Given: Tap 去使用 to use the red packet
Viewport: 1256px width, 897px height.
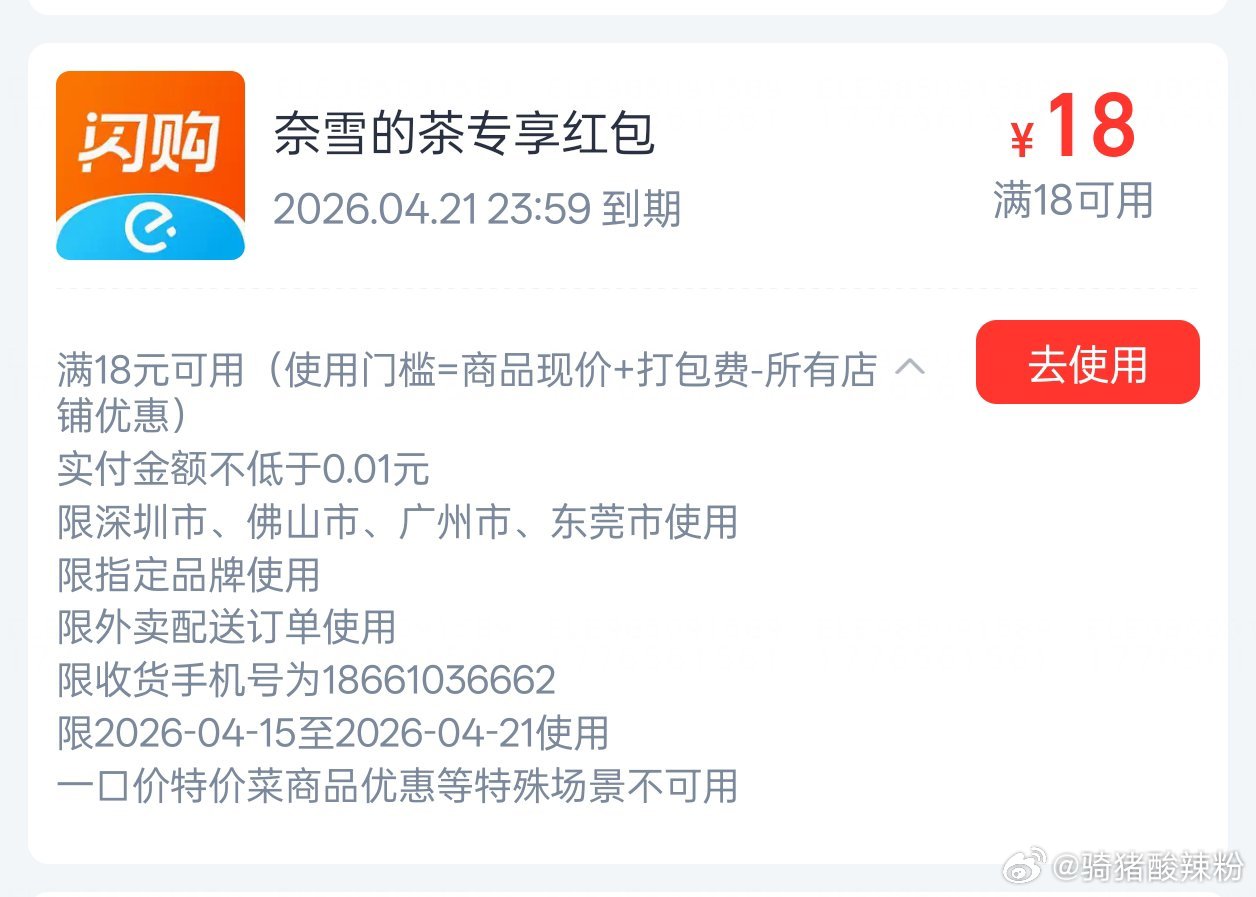Looking at the screenshot, I should coord(1087,363).
